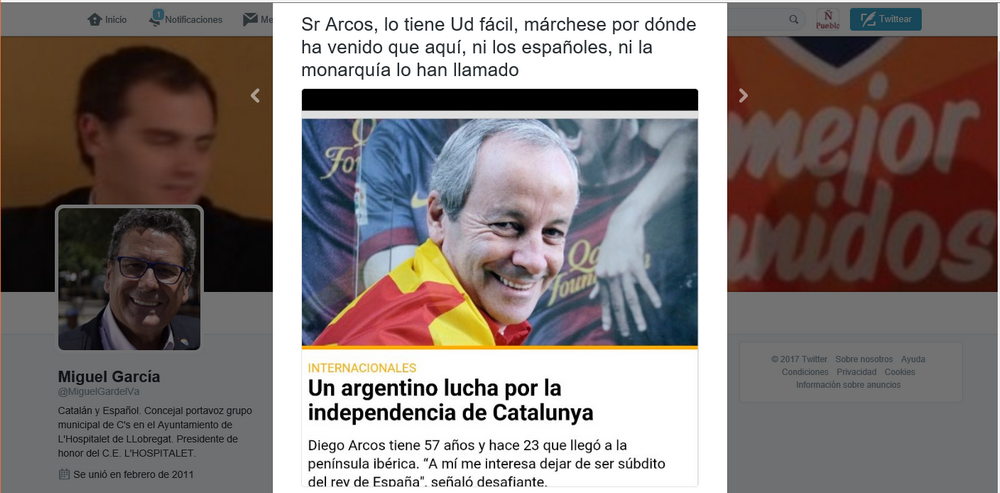This screenshot has width=1000, height=493.
Task: Open the Ayuda link
Action: (913, 359)
